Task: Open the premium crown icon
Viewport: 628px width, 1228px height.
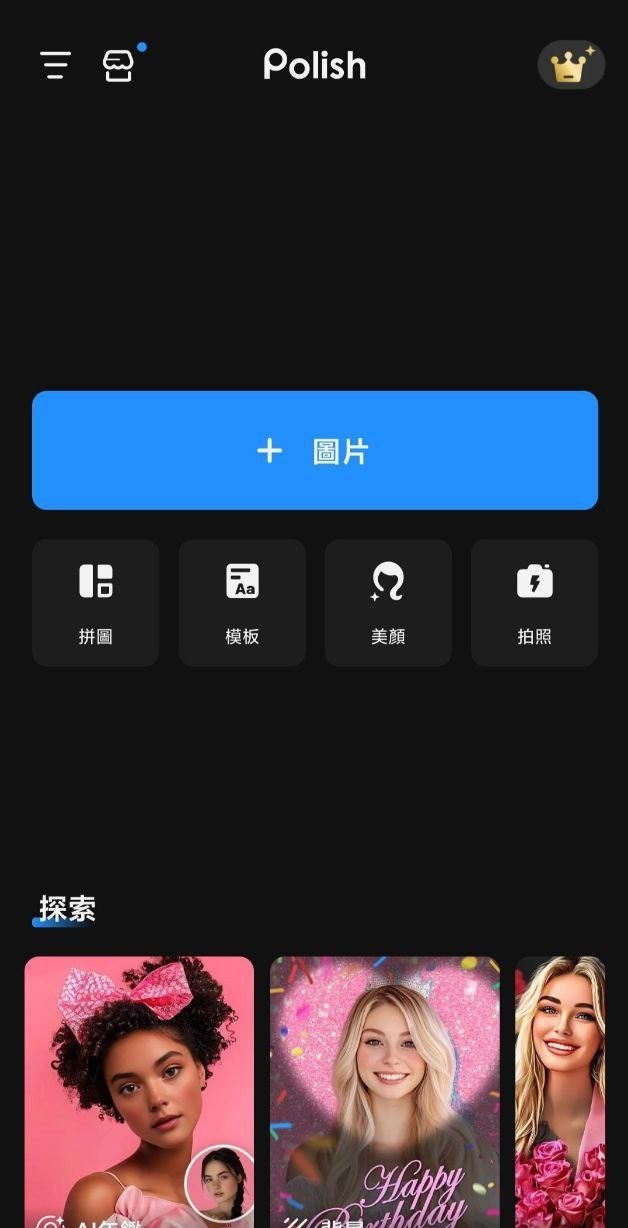Action: pos(571,66)
